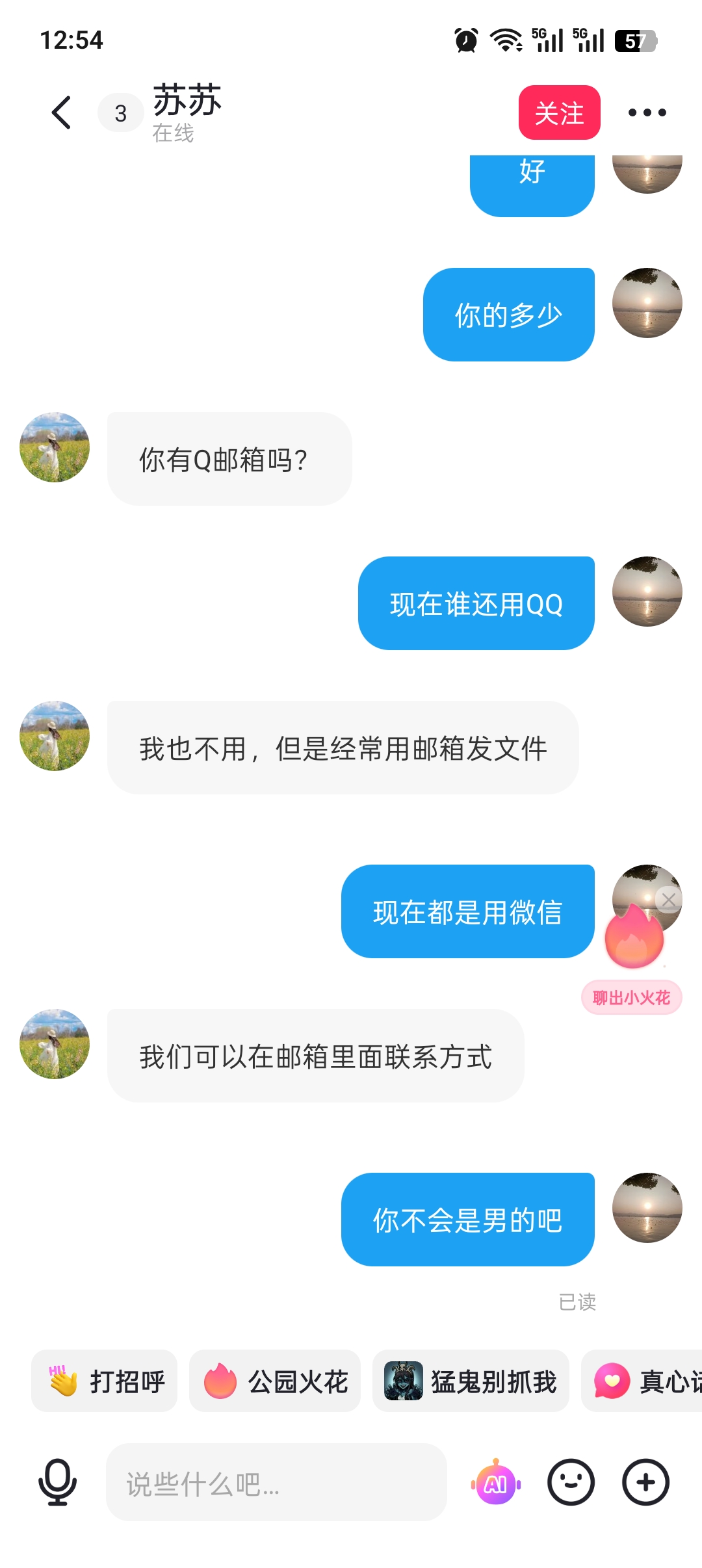Launch the 猛鬼别抓我 game chip
The width and height of the screenshot is (702, 1568).
tap(471, 1381)
